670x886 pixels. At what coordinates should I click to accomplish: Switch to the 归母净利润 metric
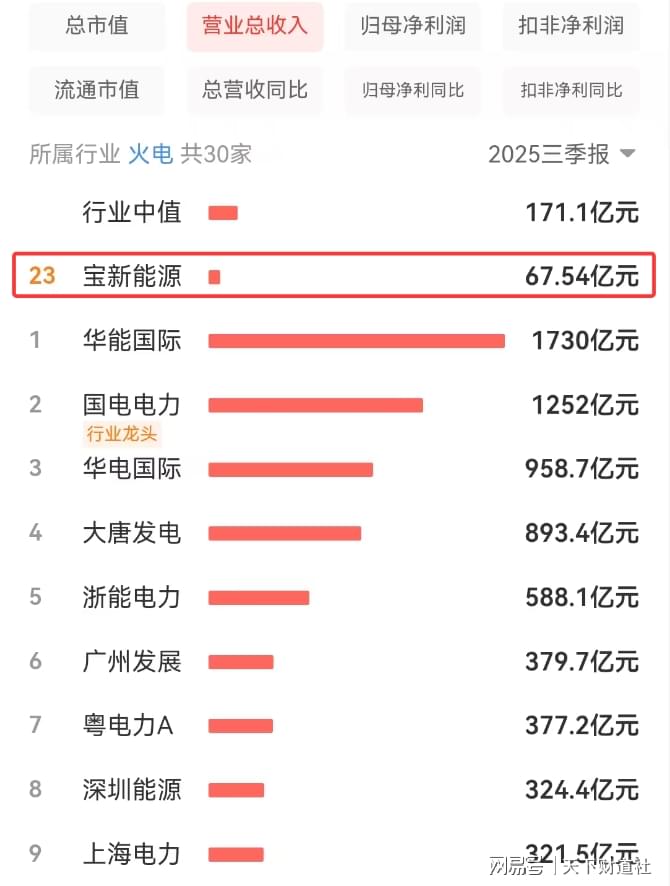(x=413, y=26)
